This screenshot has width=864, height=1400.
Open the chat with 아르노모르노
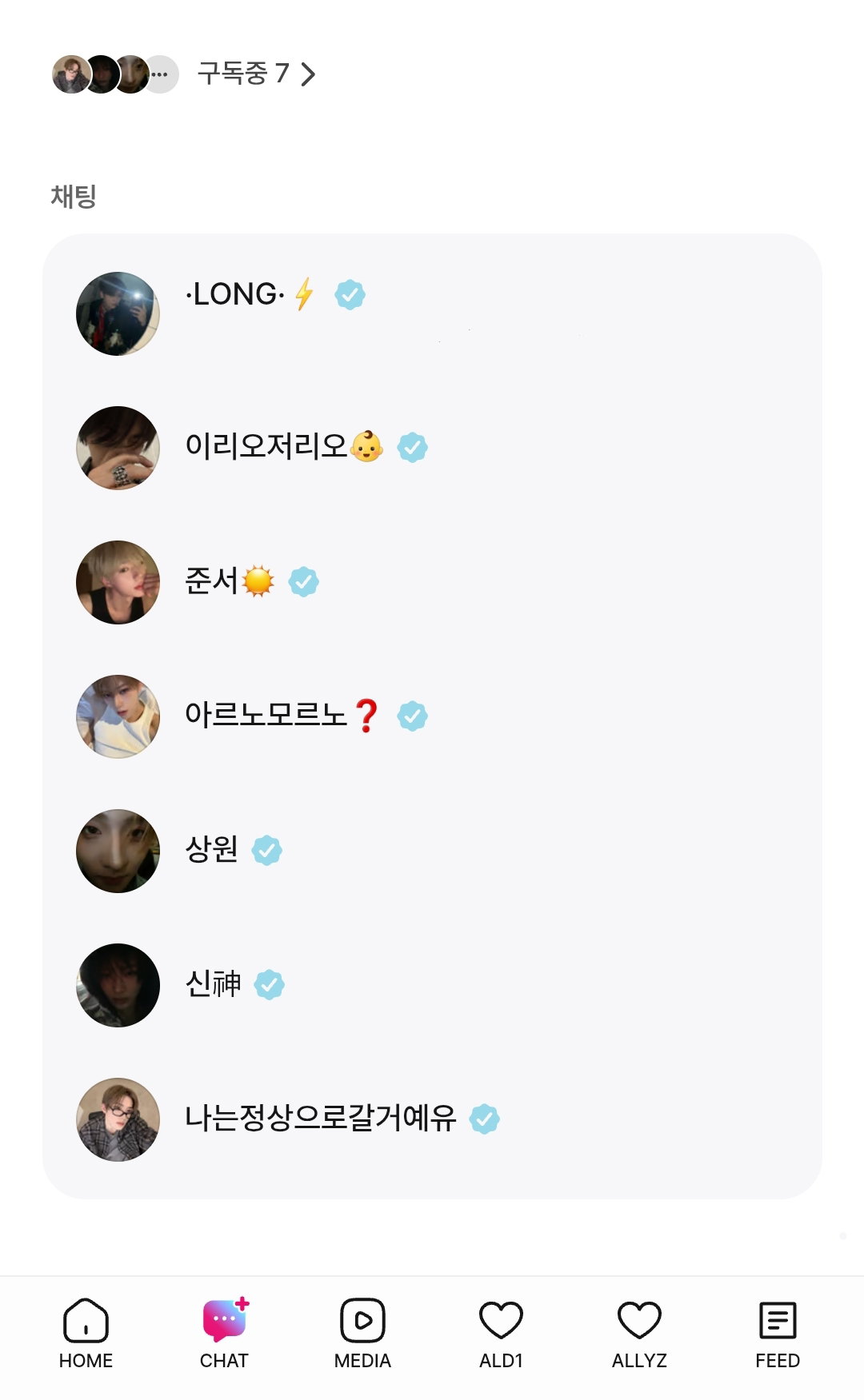pos(432,716)
